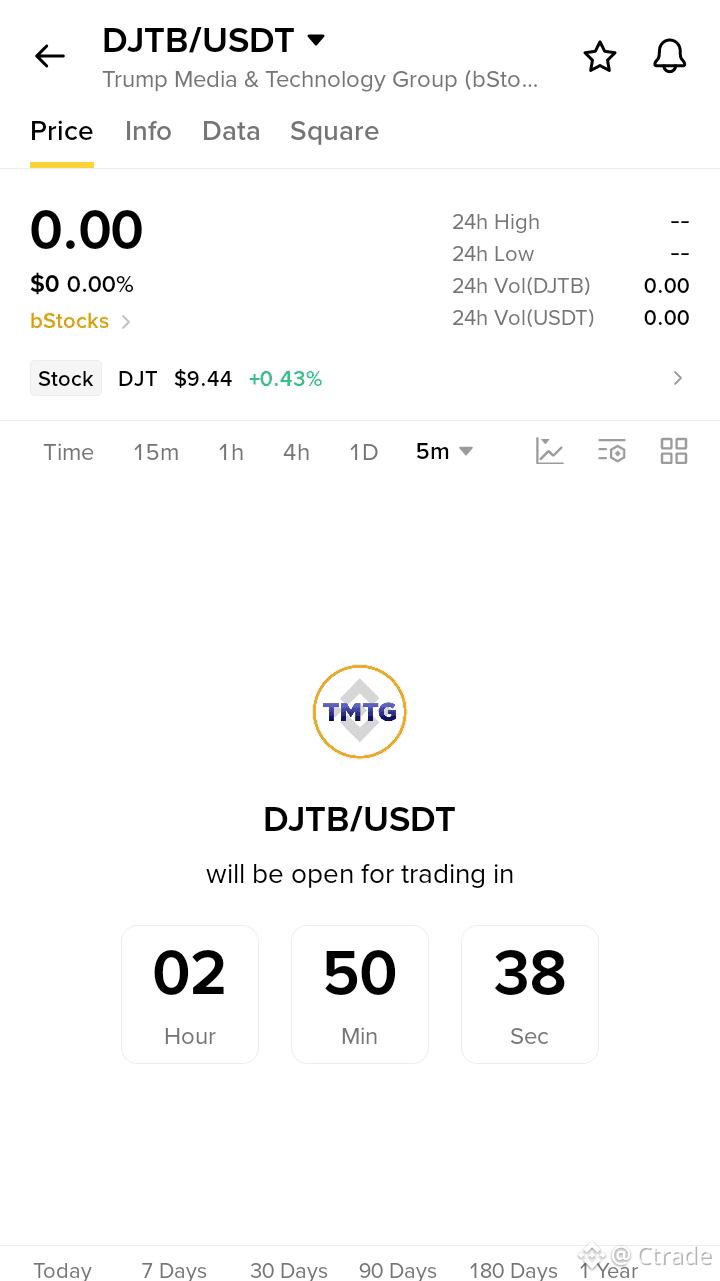Switch to the Info tab
The width and height of the screenshot is (720, 1281).
[x=148, y=131]
